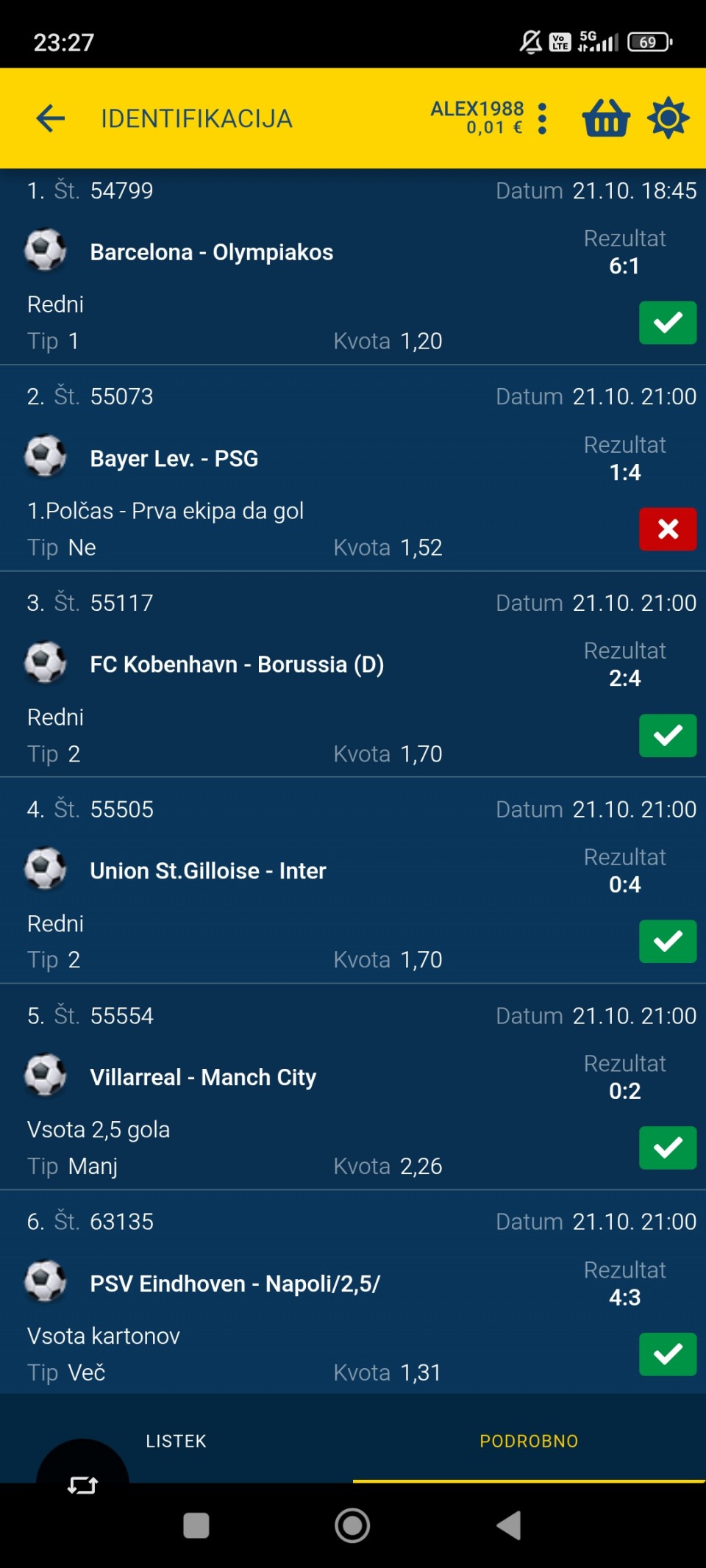Open settings via the gear icon
The image size is (706, 1568).
click(x=668, y=118)
